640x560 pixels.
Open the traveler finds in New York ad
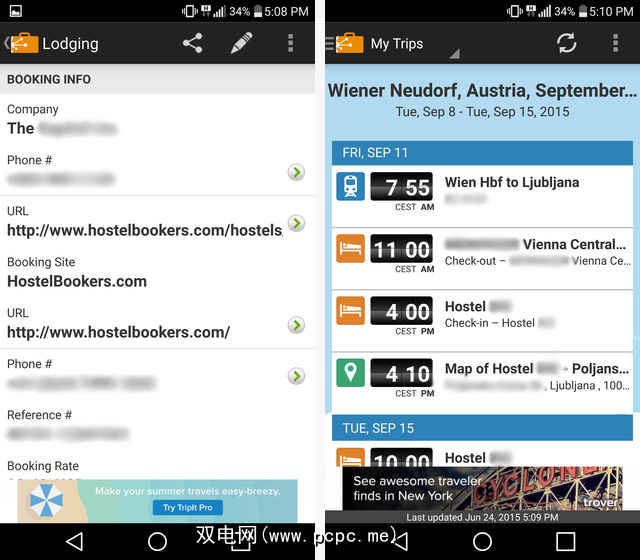pyautogui.click(x=482, y=488)
